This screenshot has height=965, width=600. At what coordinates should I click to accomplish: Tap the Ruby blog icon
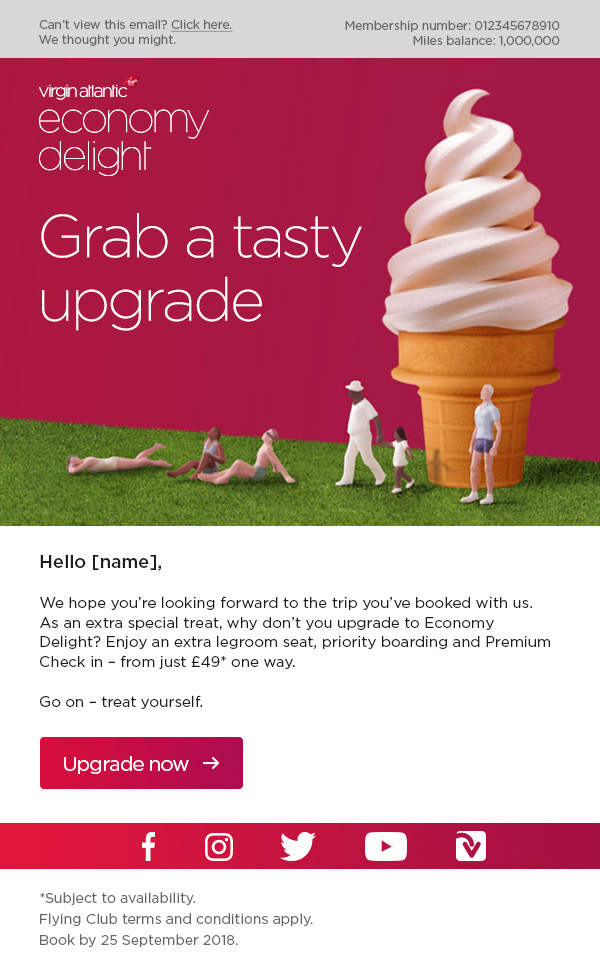click(470, 846)
